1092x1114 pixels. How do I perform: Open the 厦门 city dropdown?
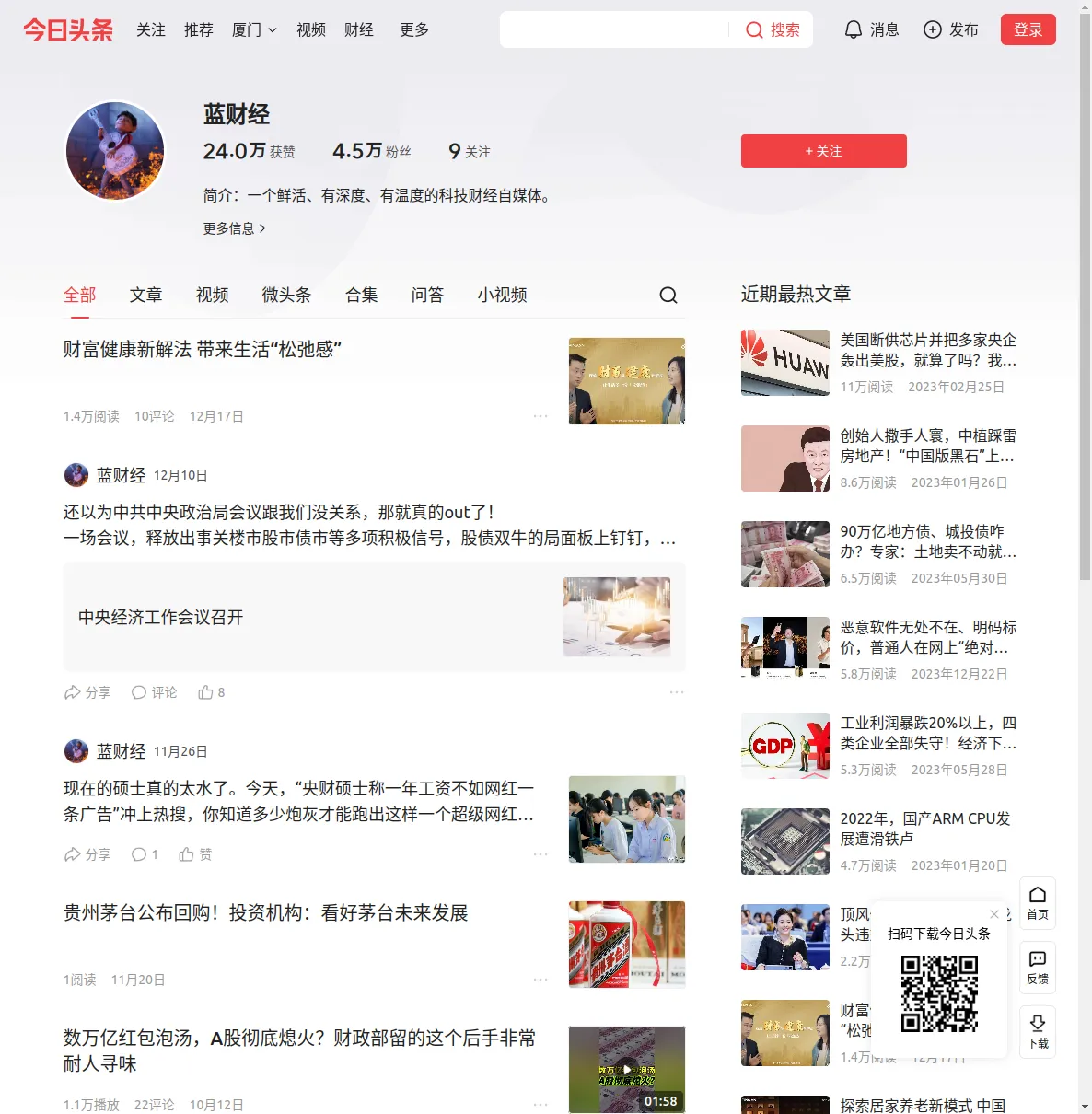(254, 29)
